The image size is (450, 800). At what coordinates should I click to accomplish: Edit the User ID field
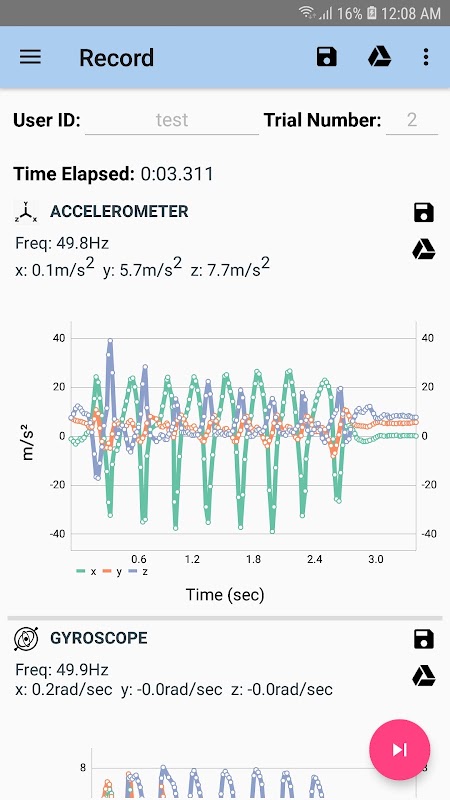172,120
